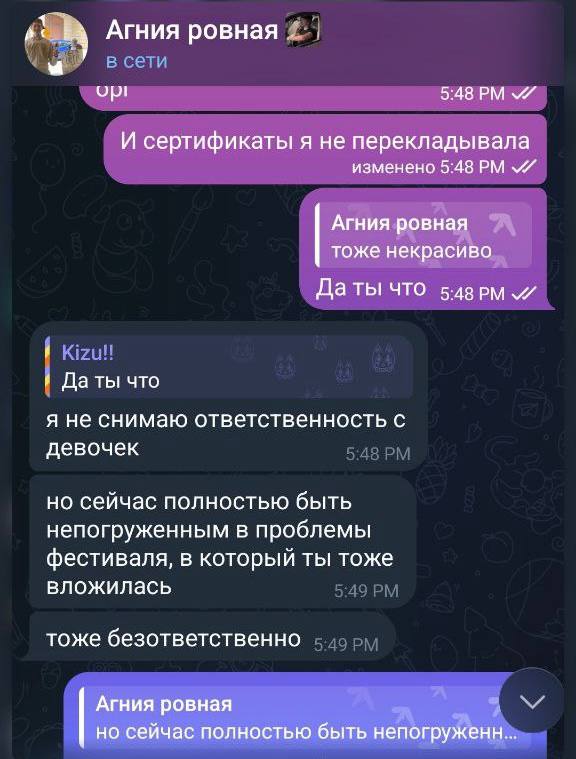Open the emoji status icon beside the name
This screenshot has height=759, width=576.
click(x=303, y=30)
